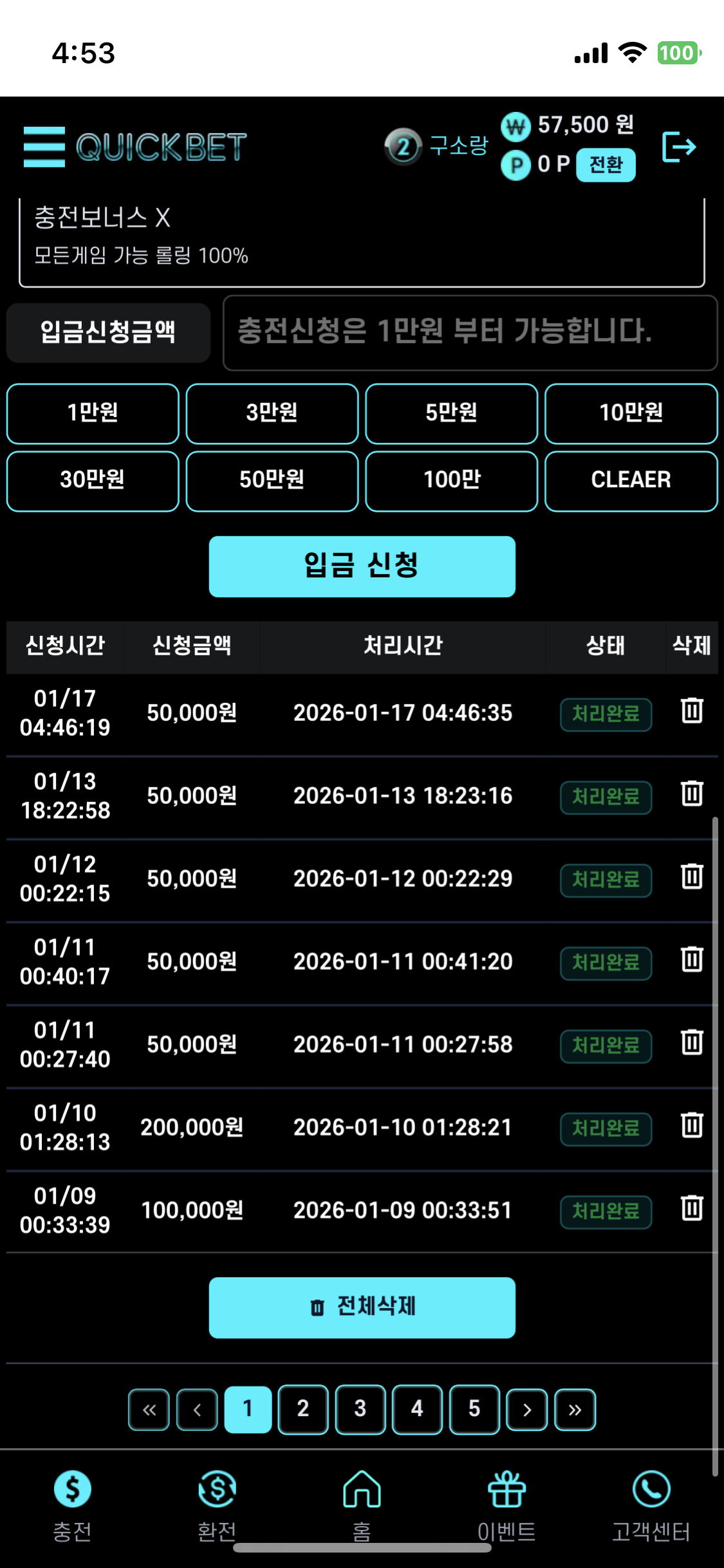Go to the next page arrow
724x1568 pixels.
coord(527,1409)
